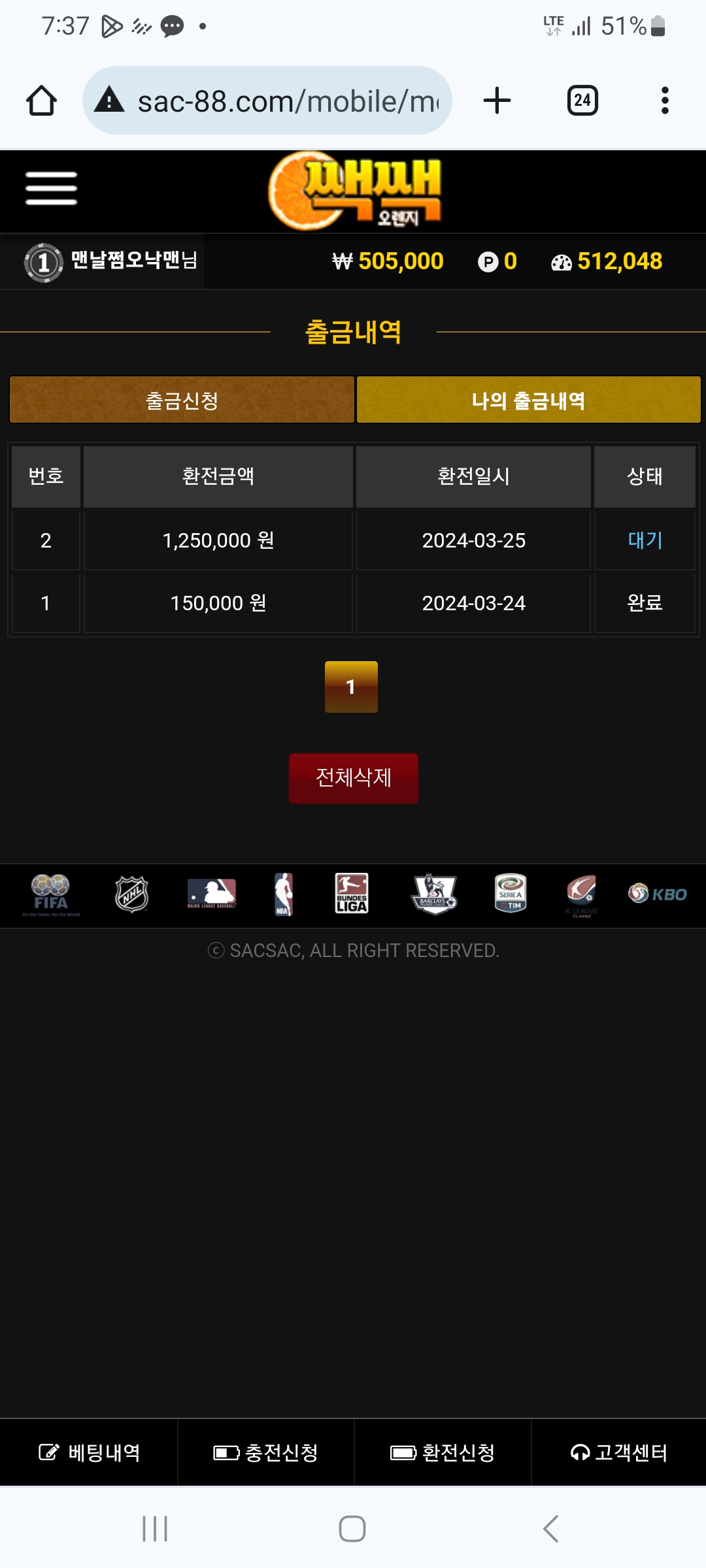Open 환전신청 in the bottom bar
The width and height of the screenshot is (706, 1568).
(443, 1452)
